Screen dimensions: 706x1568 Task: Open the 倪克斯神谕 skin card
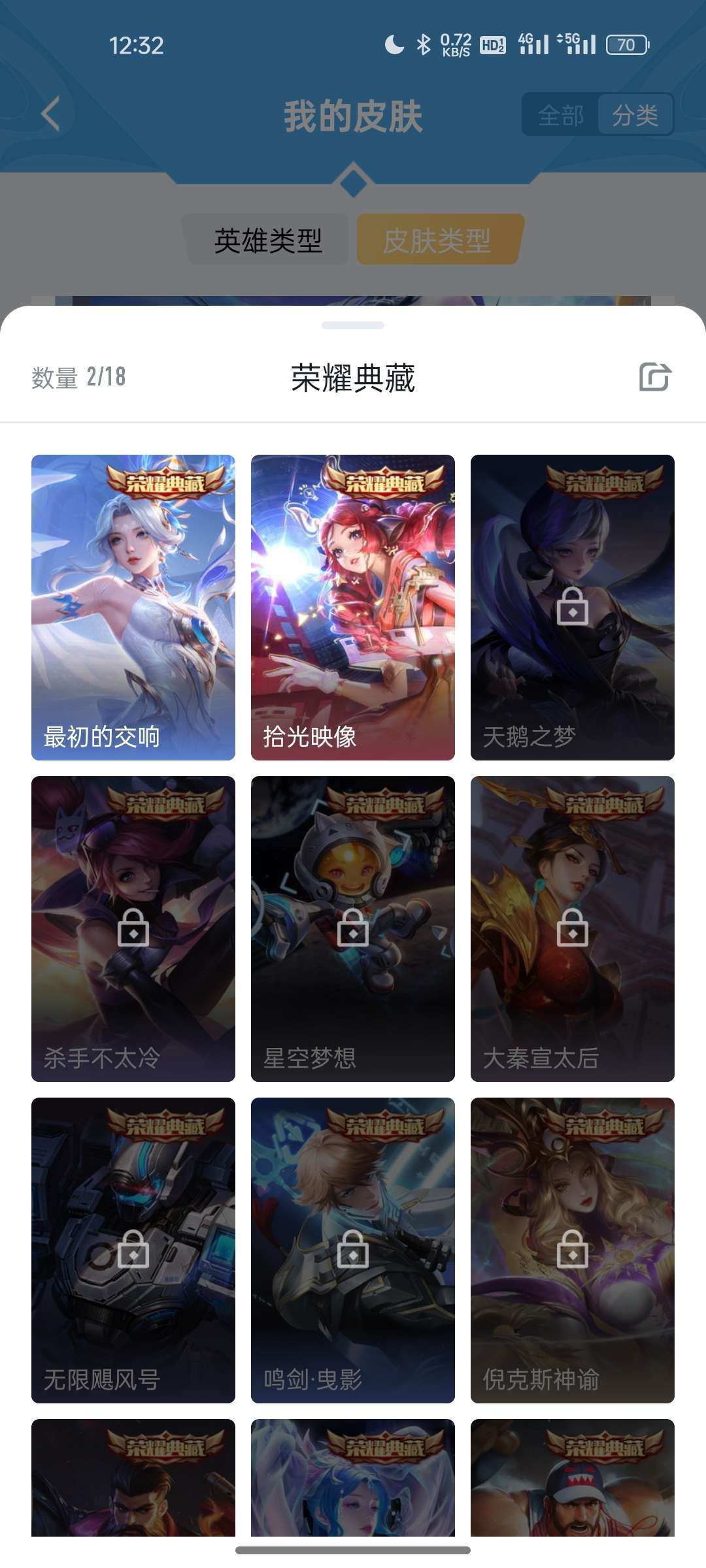573,1250
